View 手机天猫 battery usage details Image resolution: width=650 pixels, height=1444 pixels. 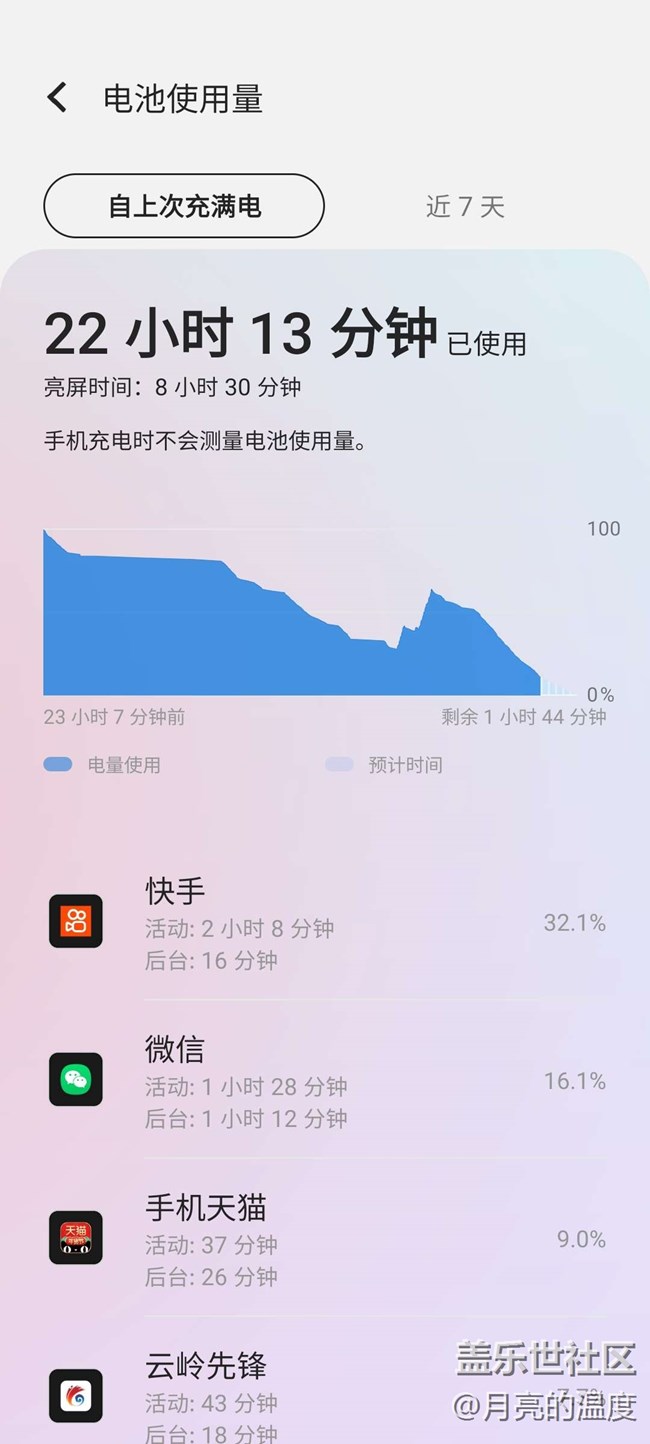(x=326, y=1238)
